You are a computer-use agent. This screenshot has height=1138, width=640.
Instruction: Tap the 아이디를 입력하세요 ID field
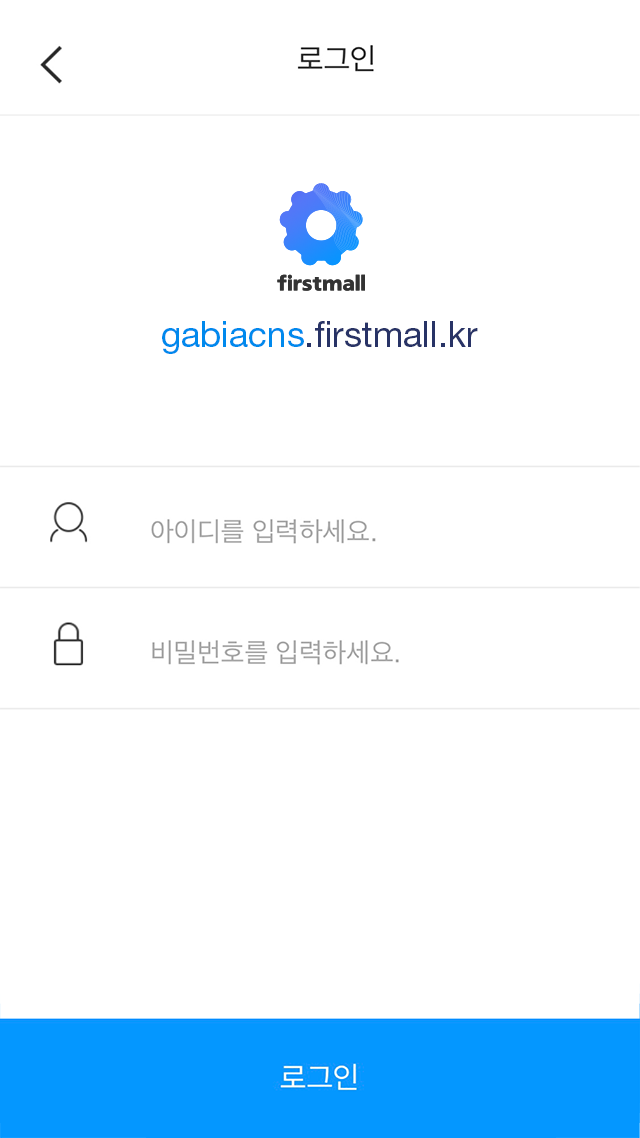point(320,528)
